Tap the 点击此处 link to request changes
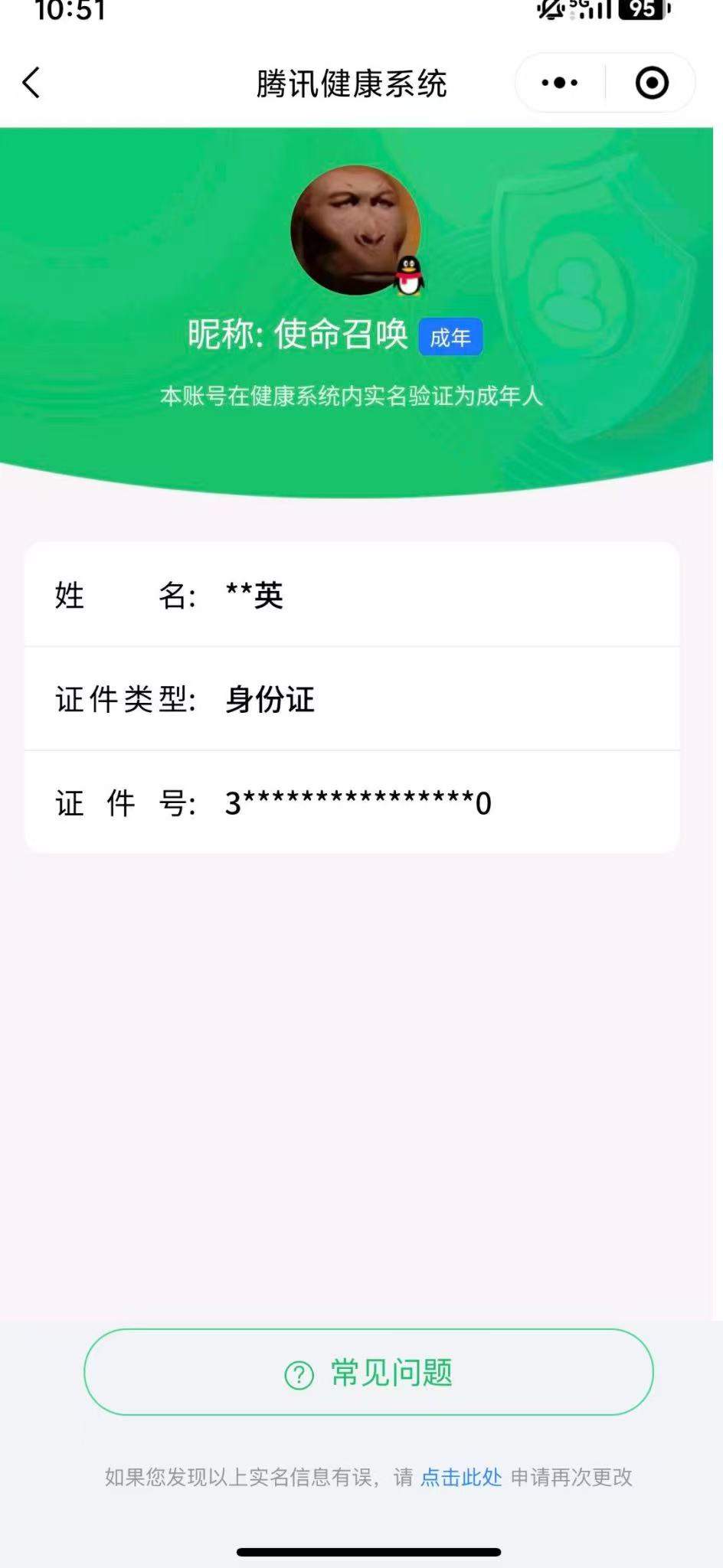Image resolution: width=723 pixels, height=1568 pixels. (x=461, y=1478)
